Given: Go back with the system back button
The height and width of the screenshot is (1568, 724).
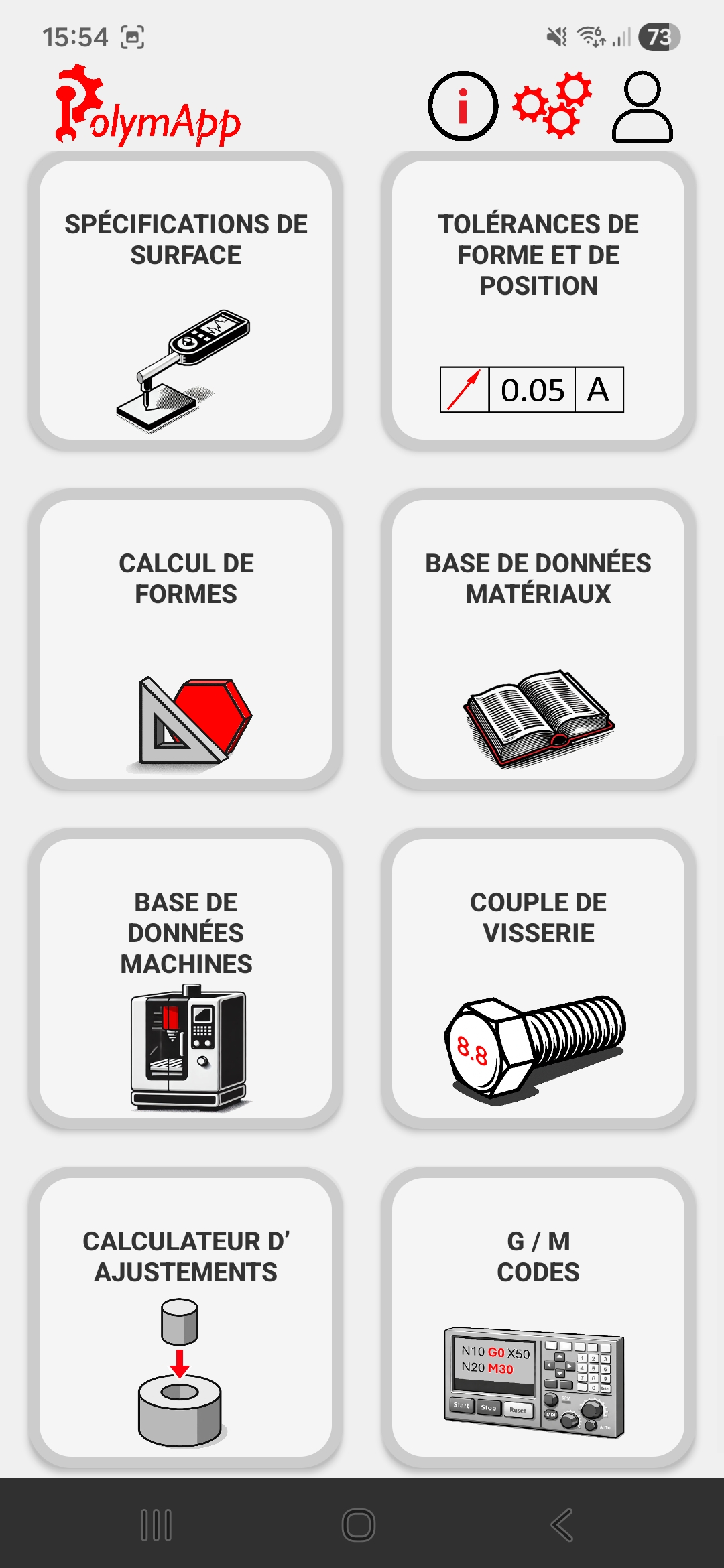Looking at the screenshot, I should [x=562, y=1525].
